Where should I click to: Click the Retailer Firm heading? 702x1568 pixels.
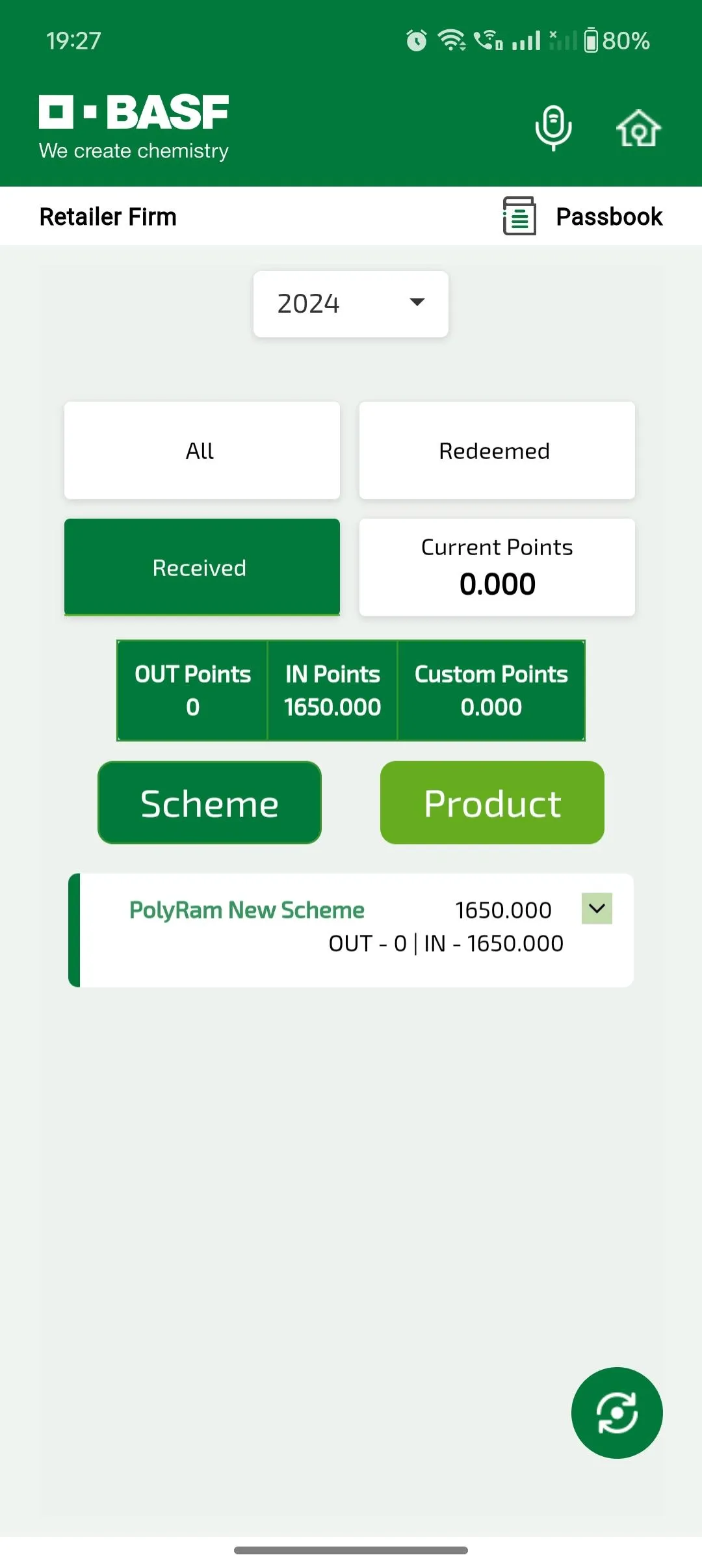point(108,216)
